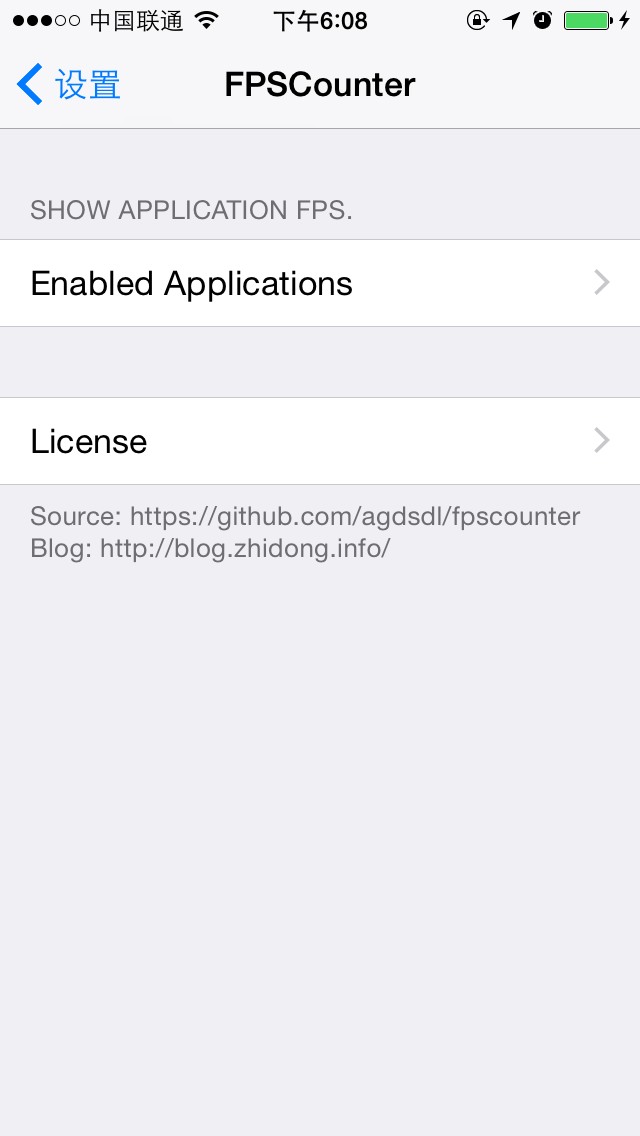This screenshot has width=640, height=1136.
Task: Open the License row
Action: pyautogui.click(x=320, y=440)
